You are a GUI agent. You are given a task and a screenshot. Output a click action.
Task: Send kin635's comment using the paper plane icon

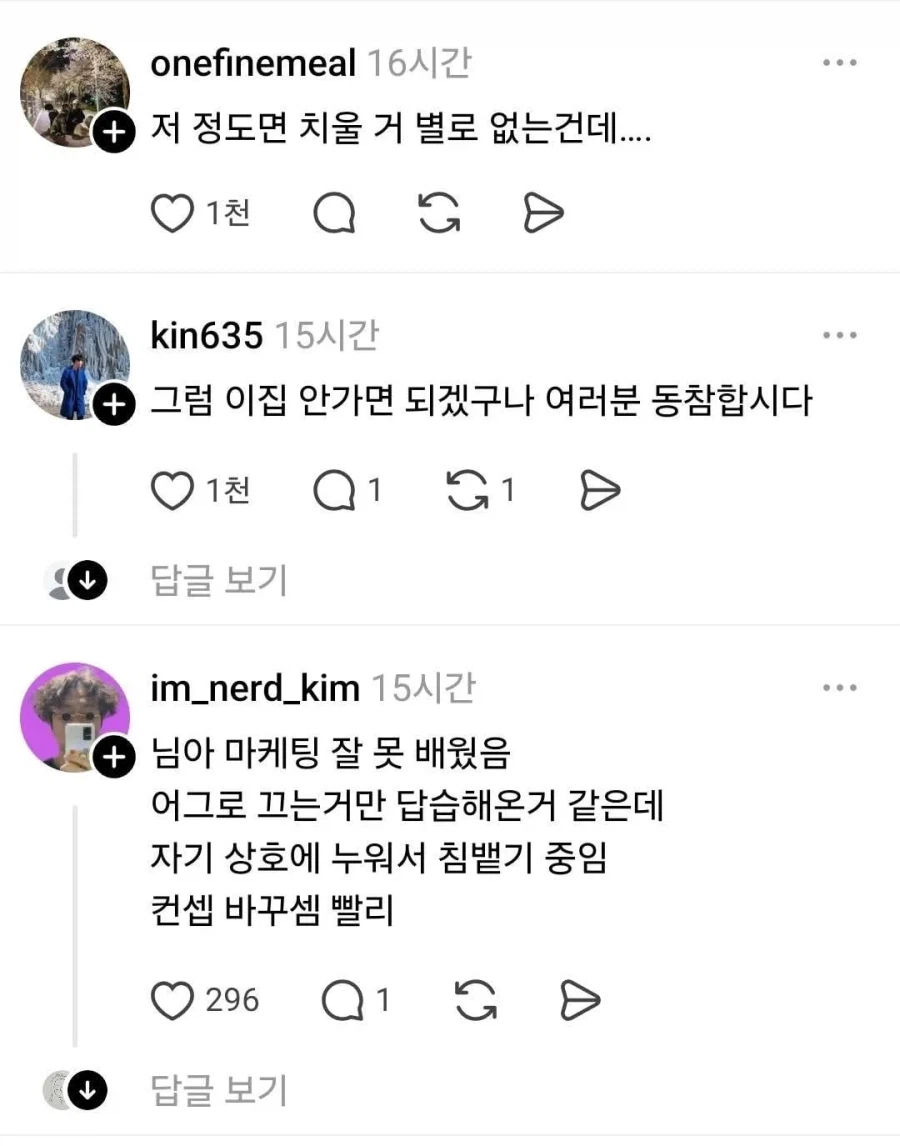pos(599,490)
